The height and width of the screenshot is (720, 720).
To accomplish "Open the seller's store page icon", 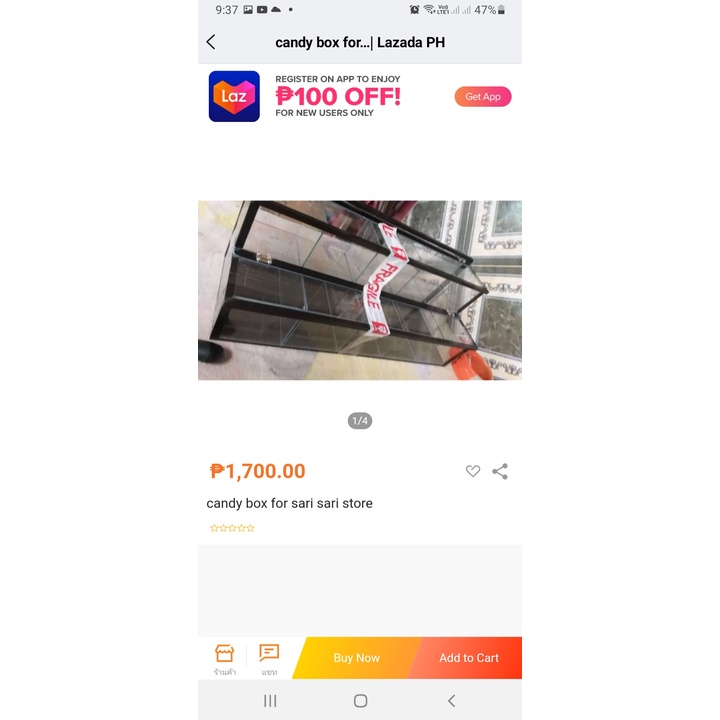I will click(225, 658).
